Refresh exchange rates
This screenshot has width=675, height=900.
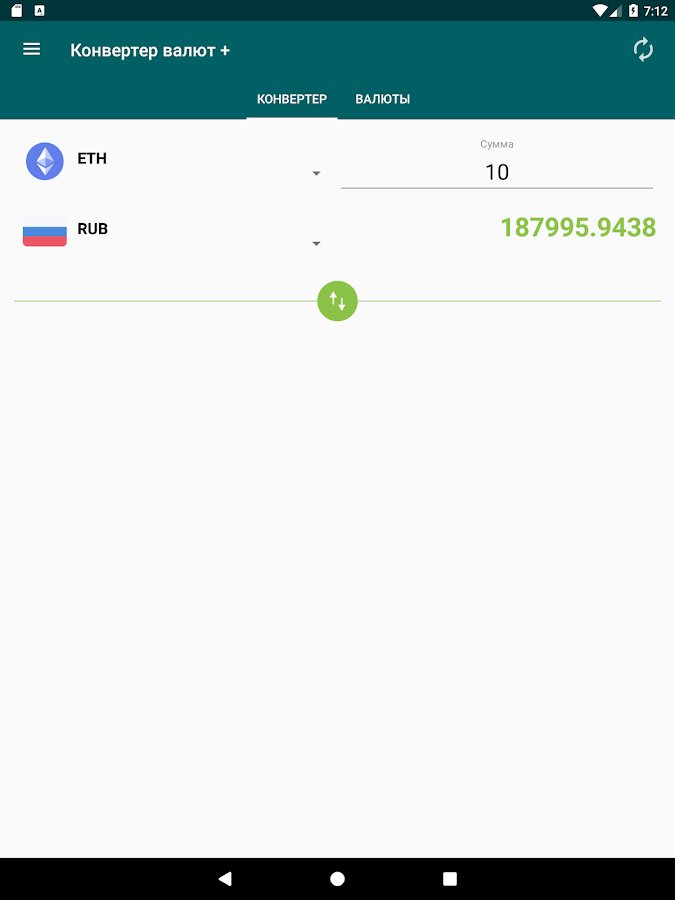643,49
